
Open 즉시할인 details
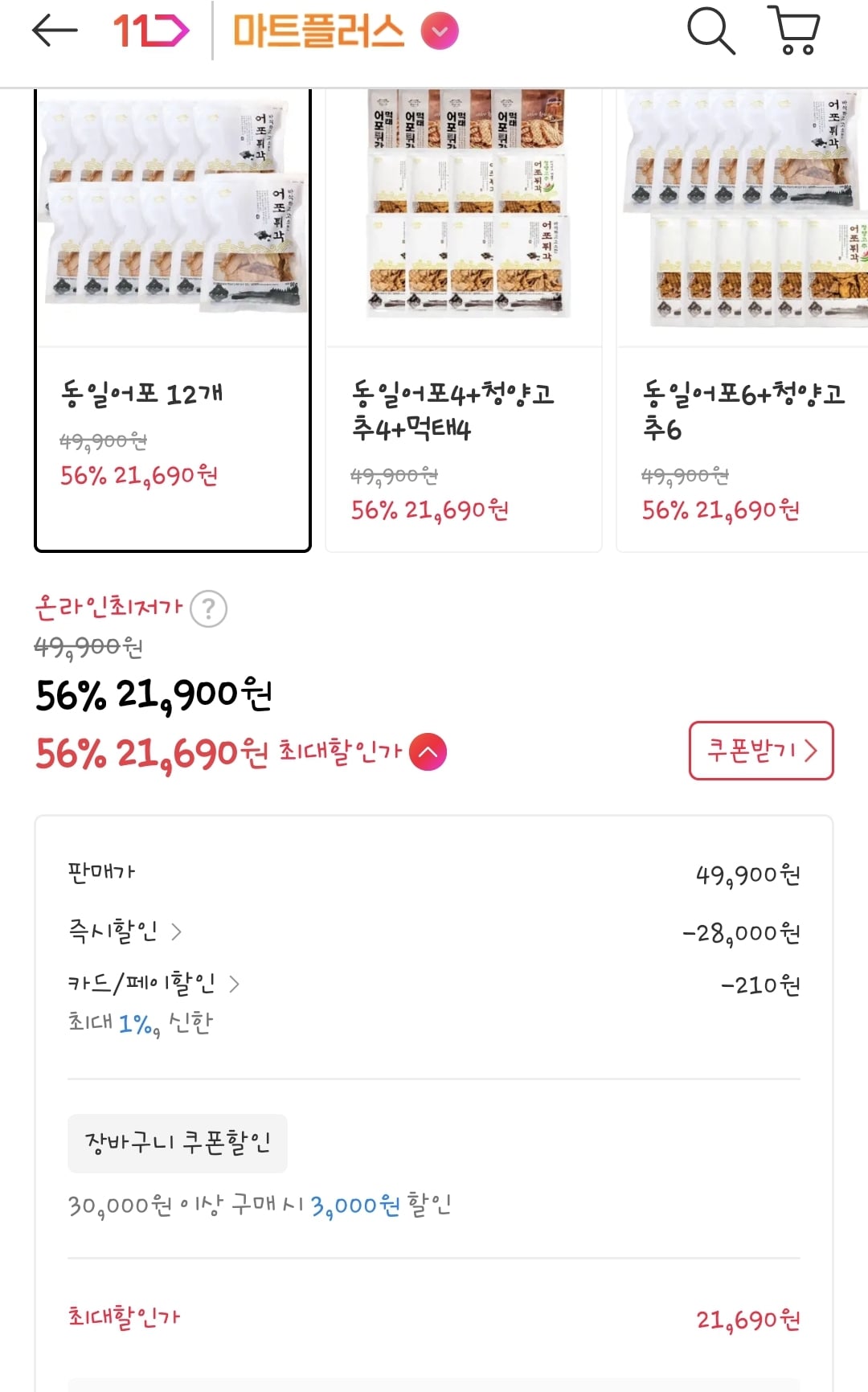coord(125,931)
